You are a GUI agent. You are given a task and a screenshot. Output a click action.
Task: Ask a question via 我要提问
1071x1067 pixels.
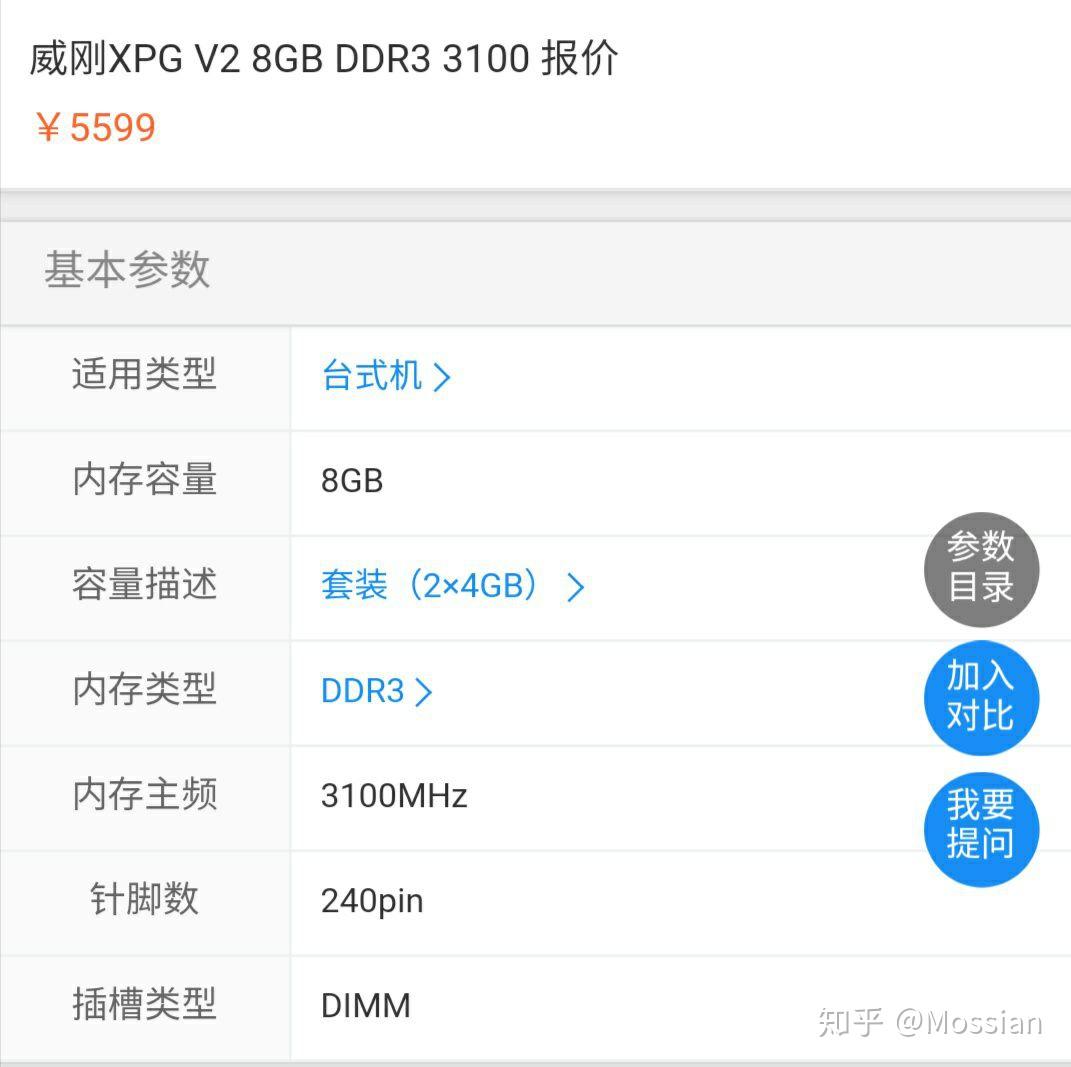coord(981,827)
